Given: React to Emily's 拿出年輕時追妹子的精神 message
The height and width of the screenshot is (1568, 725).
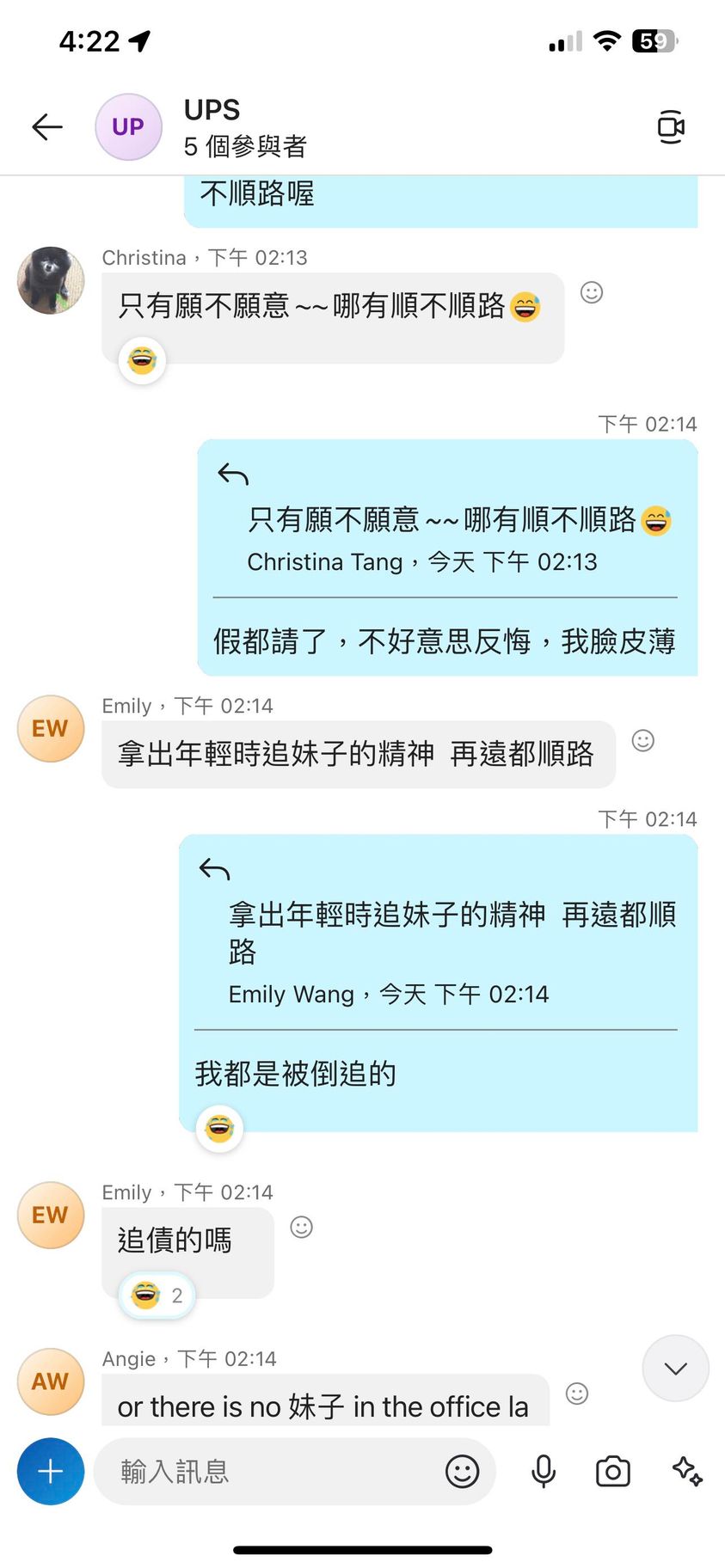Looking at the screenshot, I should (643, 741).
